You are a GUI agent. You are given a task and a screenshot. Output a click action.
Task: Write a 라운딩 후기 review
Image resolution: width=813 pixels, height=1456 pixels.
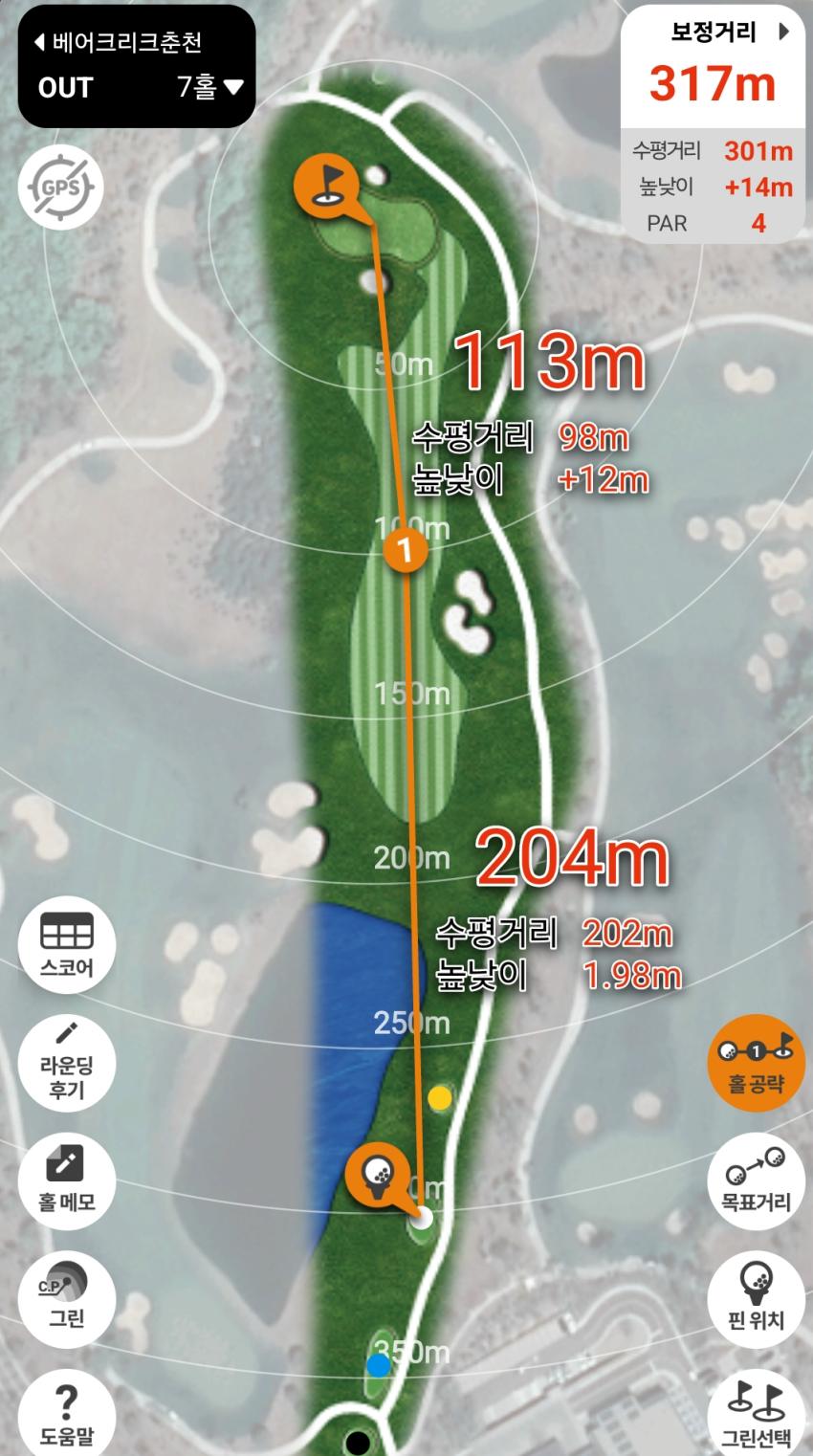pos(67,1062)
